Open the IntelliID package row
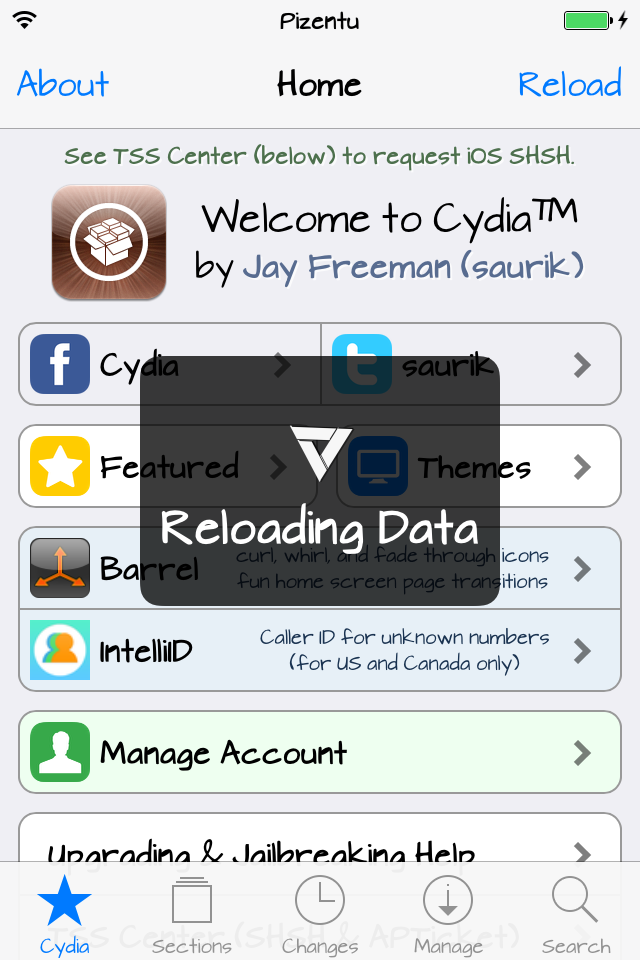Image resolution: width=640 pixels, height=960 pixels. (x=320, y=650)
